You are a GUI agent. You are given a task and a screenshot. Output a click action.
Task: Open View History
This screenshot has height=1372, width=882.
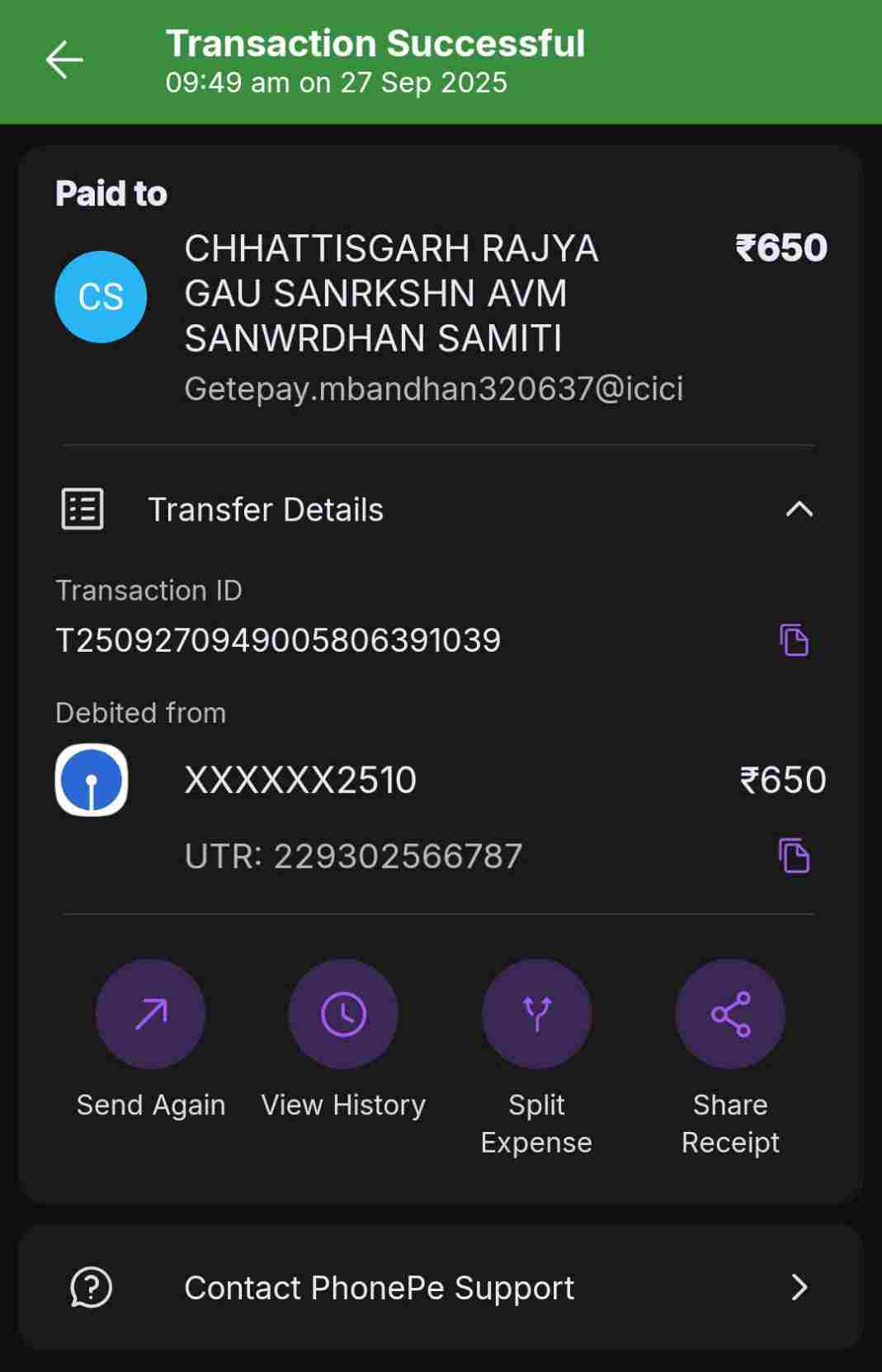point(343,1014)
